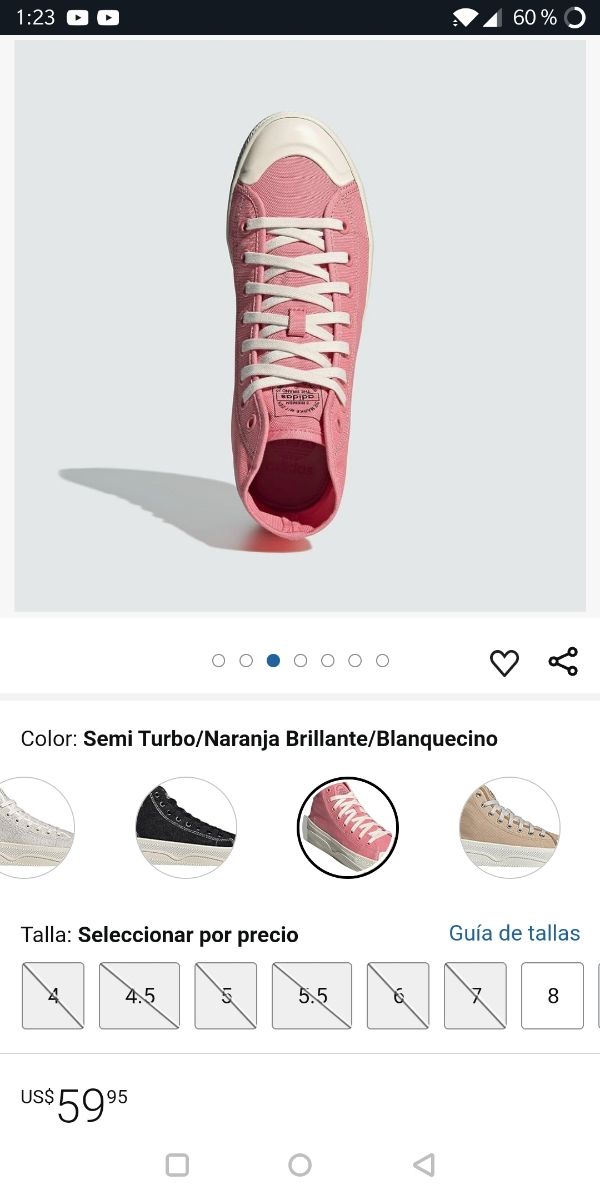Screen dimensions: 600x1200
Task: Choose the beige shoe color option
Action: pos(510,828)
